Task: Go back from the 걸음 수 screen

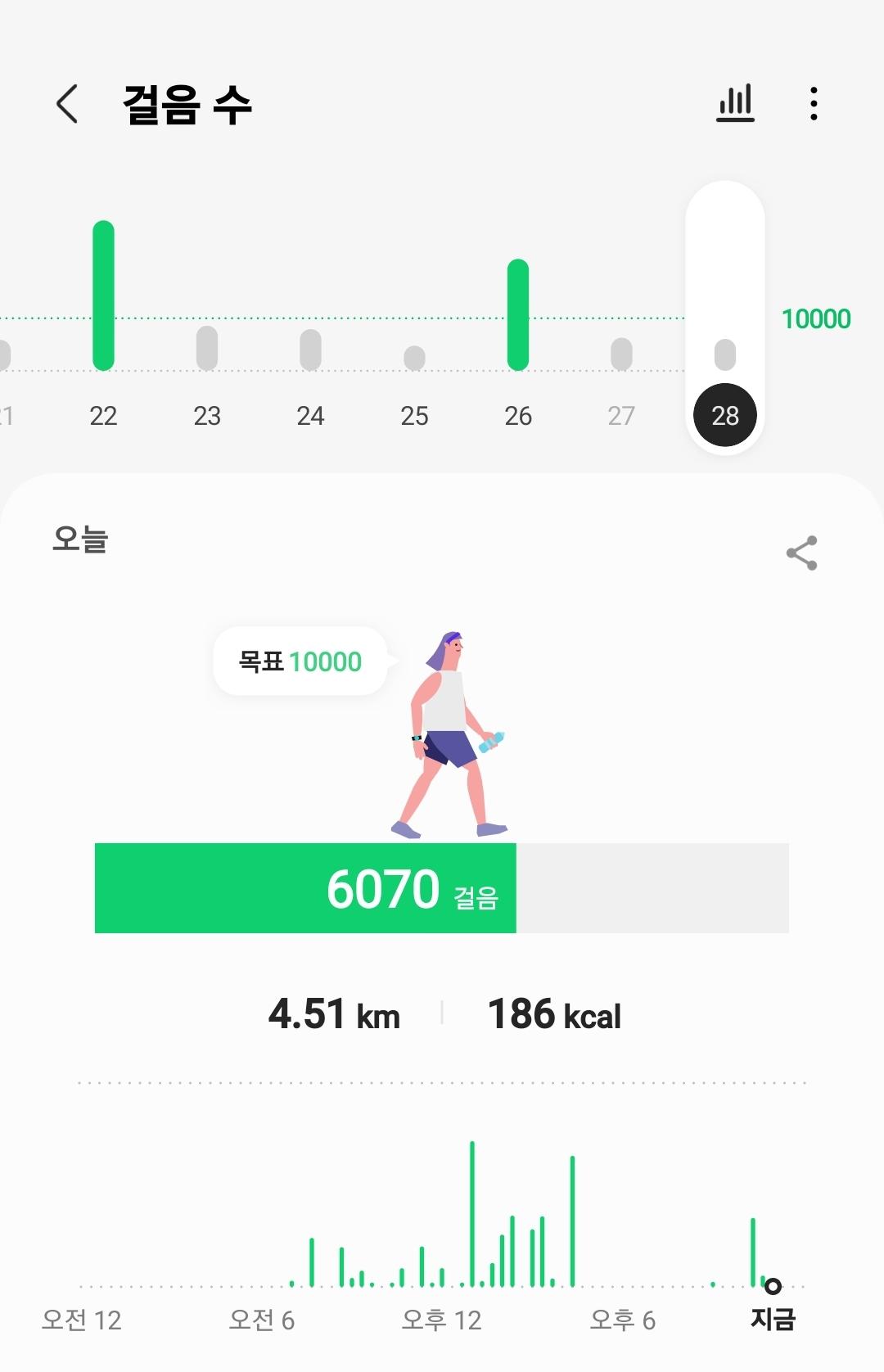Action: click(67, 104)
